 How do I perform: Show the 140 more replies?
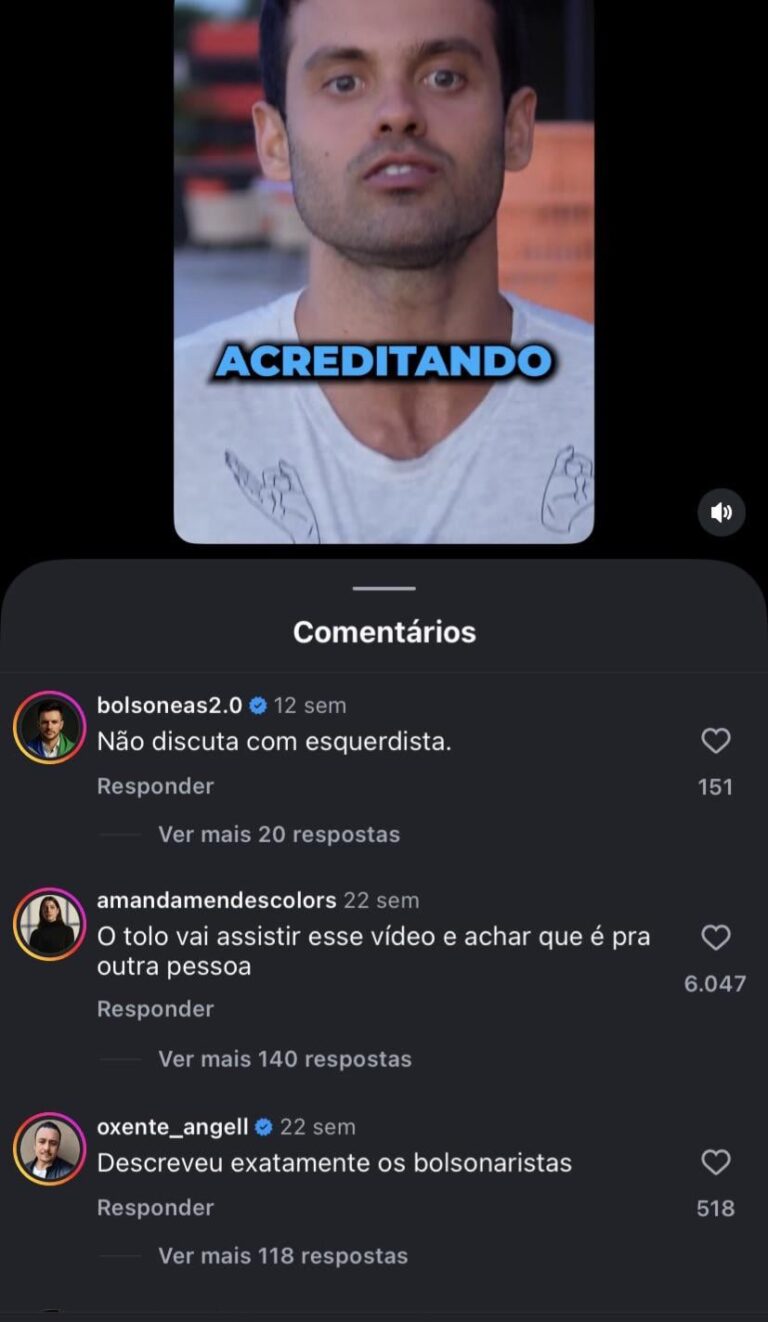click(x=284, y=1059)
